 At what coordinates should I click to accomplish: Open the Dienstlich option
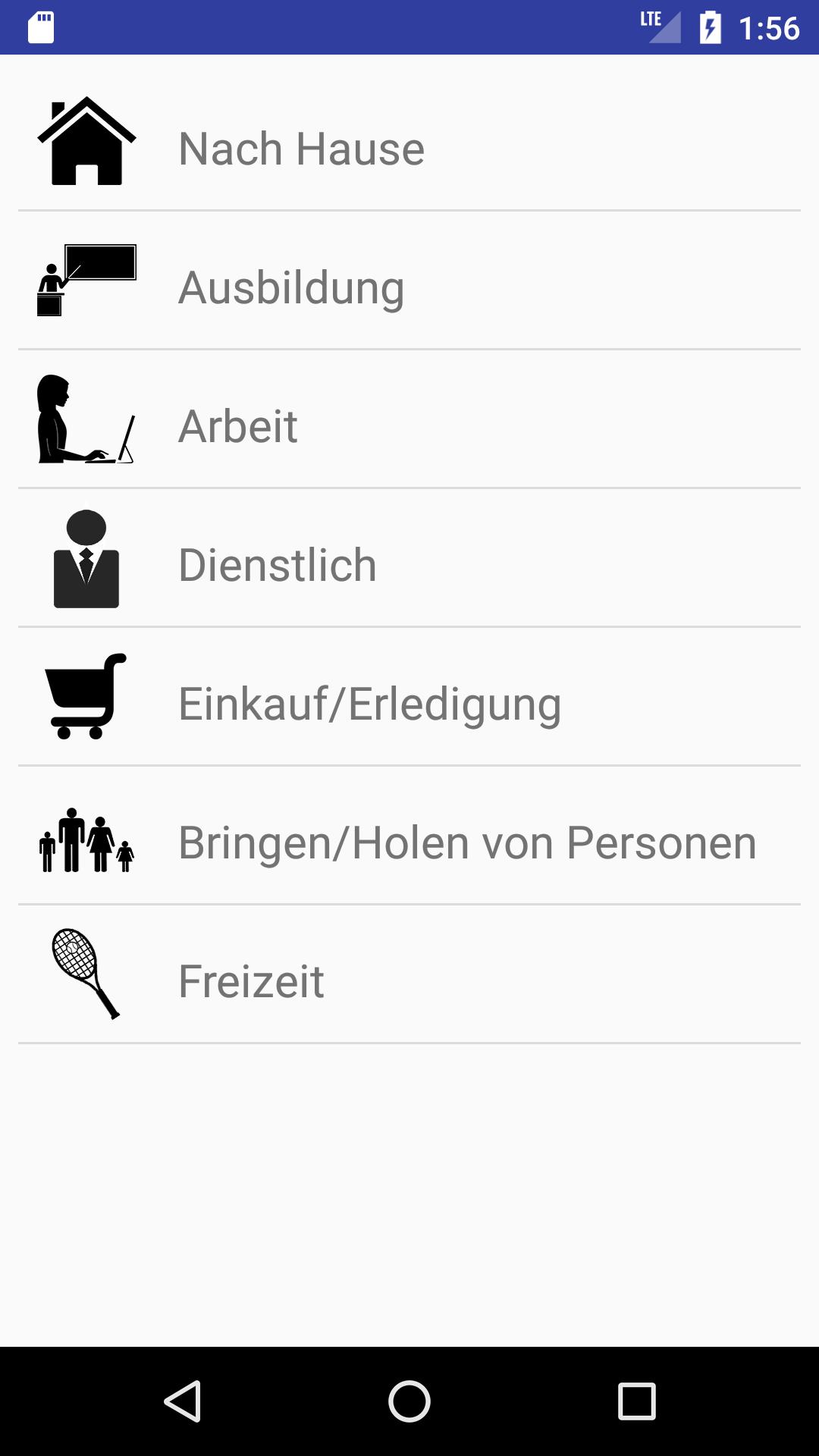[409, 565]
